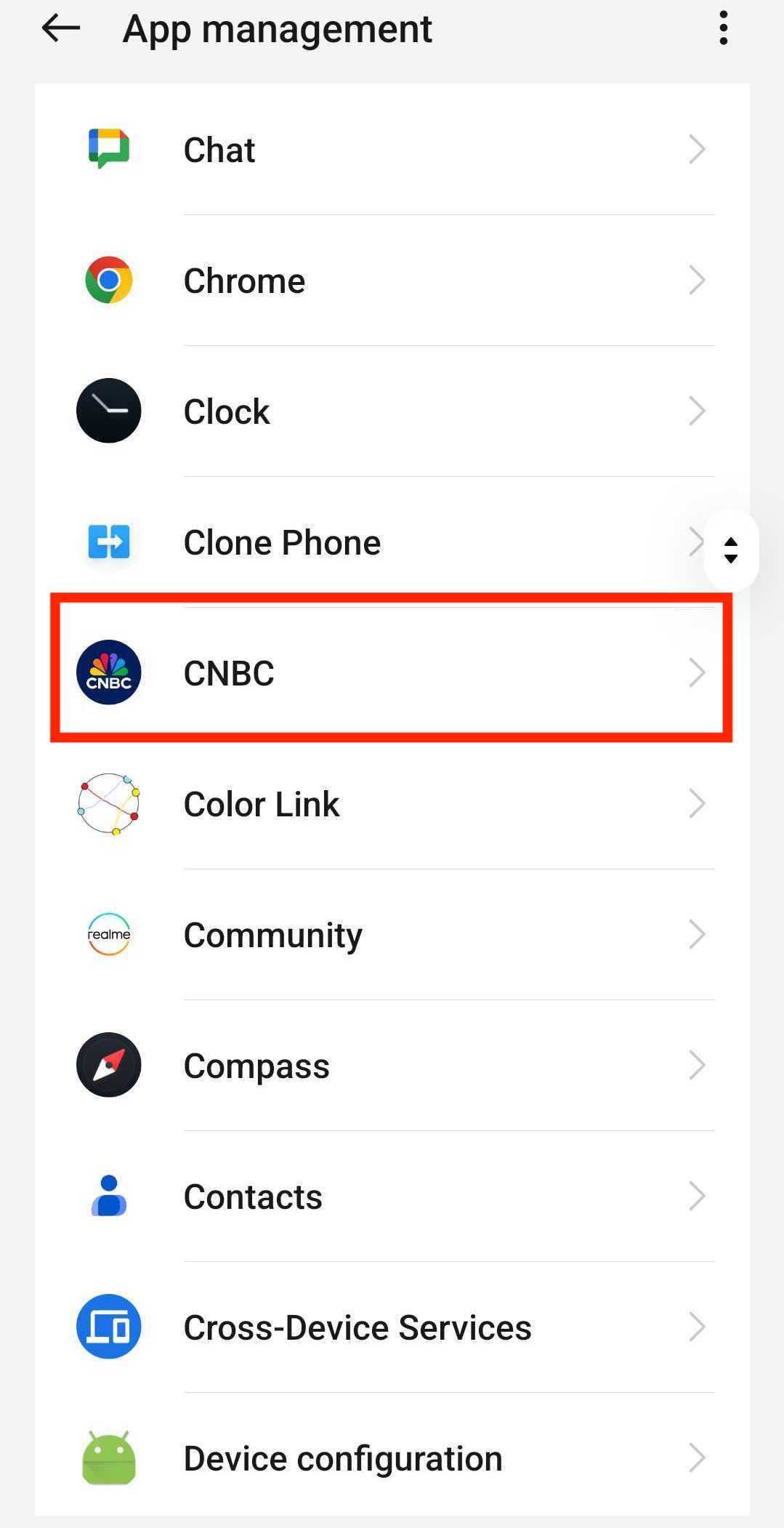Select the Compass app row
Viewport: 784px width, 1528px height.
392,1066
